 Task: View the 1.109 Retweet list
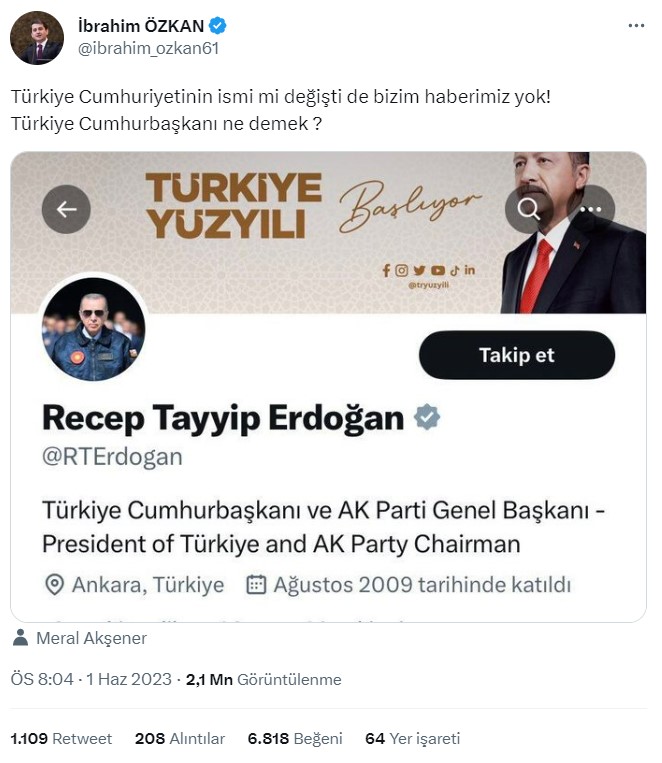pos(61,738)
